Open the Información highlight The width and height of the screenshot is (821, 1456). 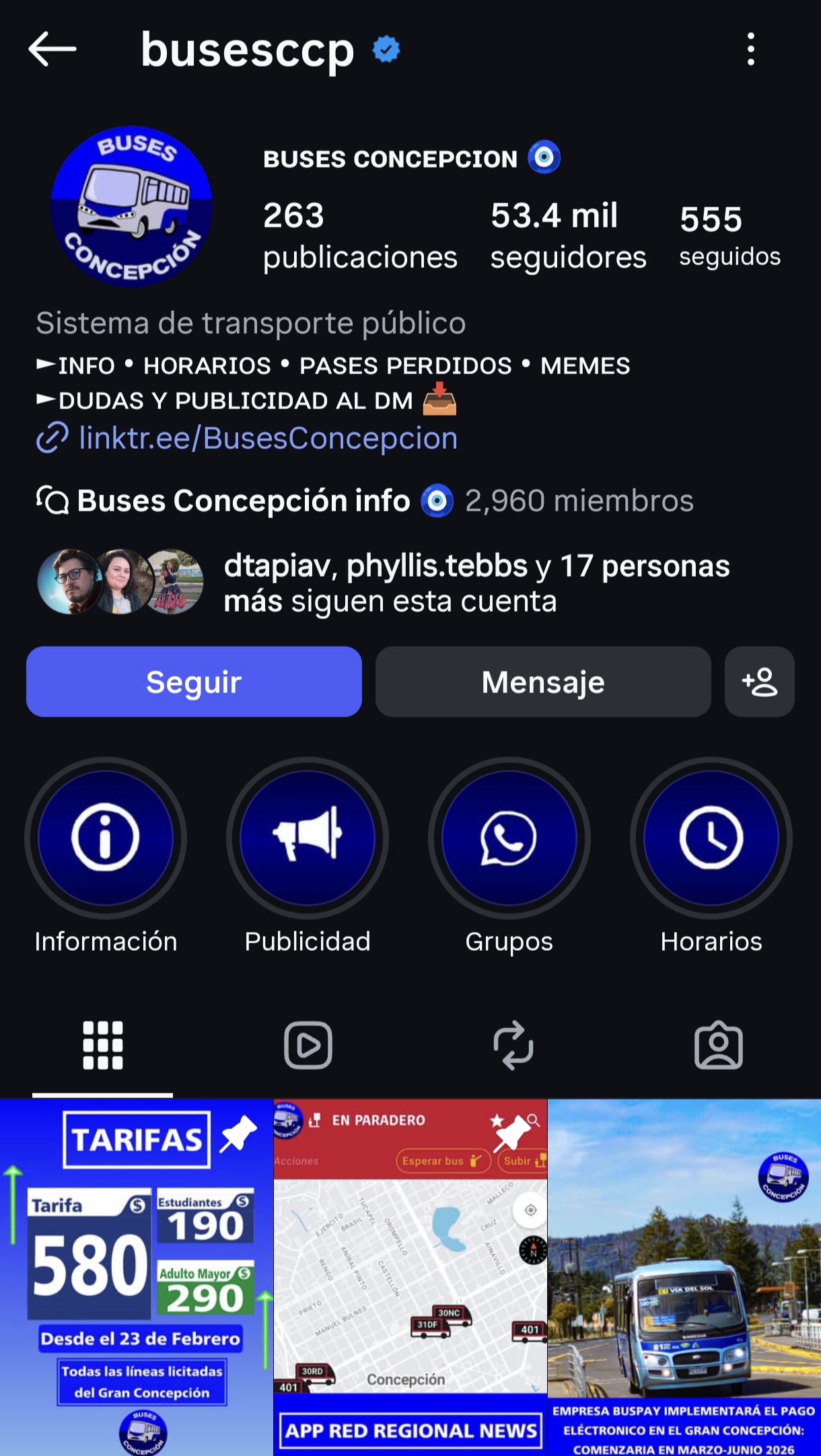pos(106,838)
